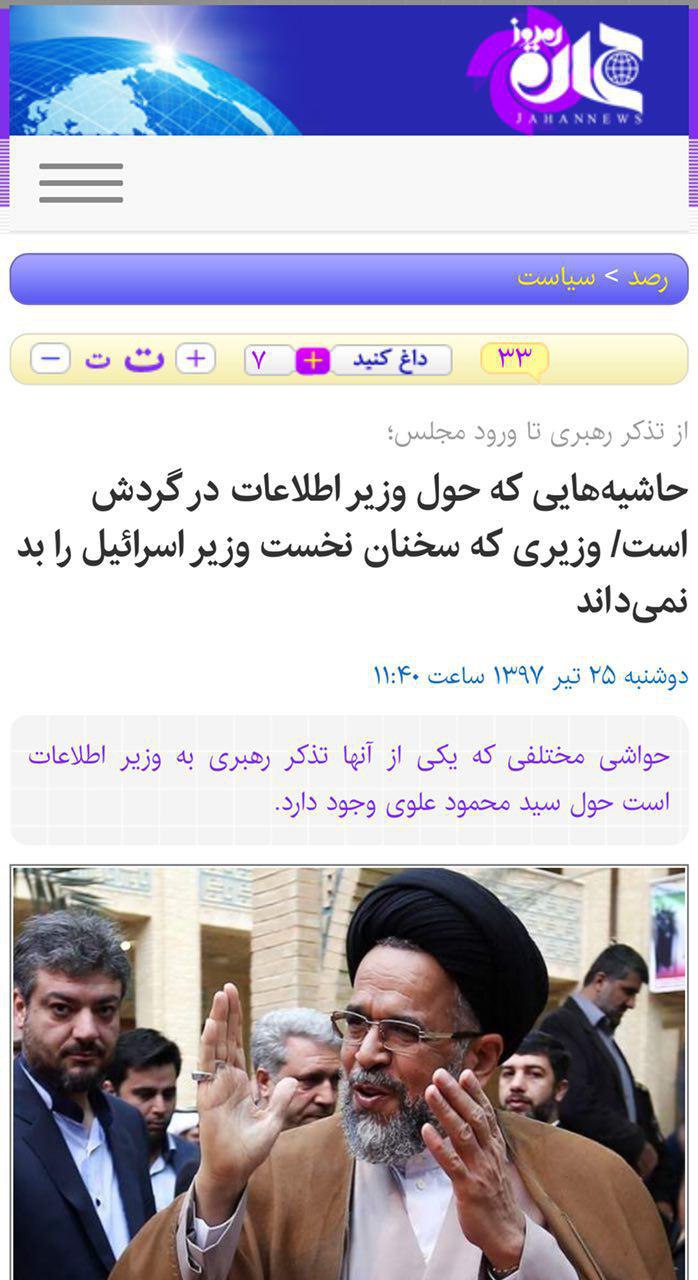Open the رصد breadcrumb link
This screenshot has width=698, height=1280.
[648, 278]
